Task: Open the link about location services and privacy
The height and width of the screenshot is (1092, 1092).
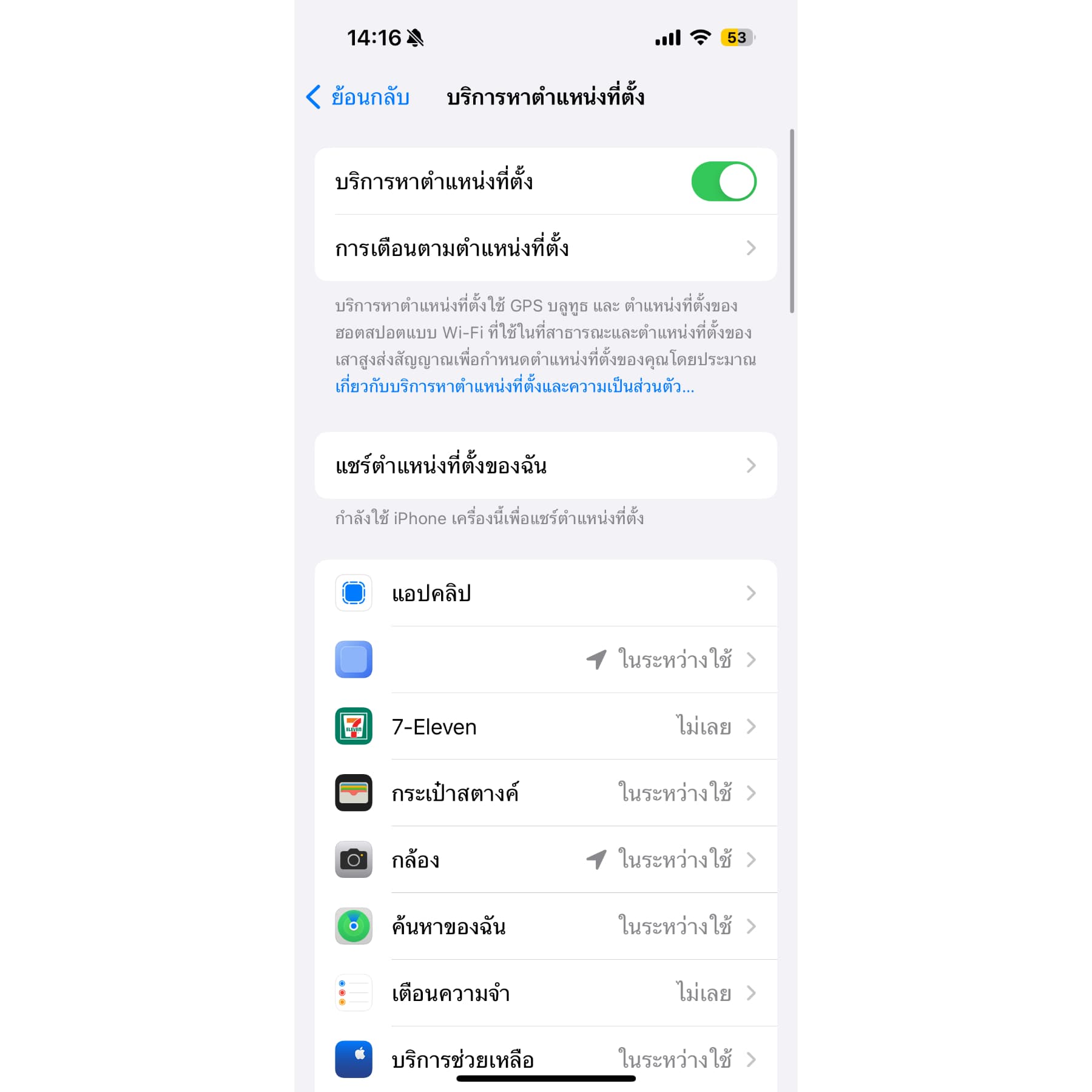Action: (514, 386)
